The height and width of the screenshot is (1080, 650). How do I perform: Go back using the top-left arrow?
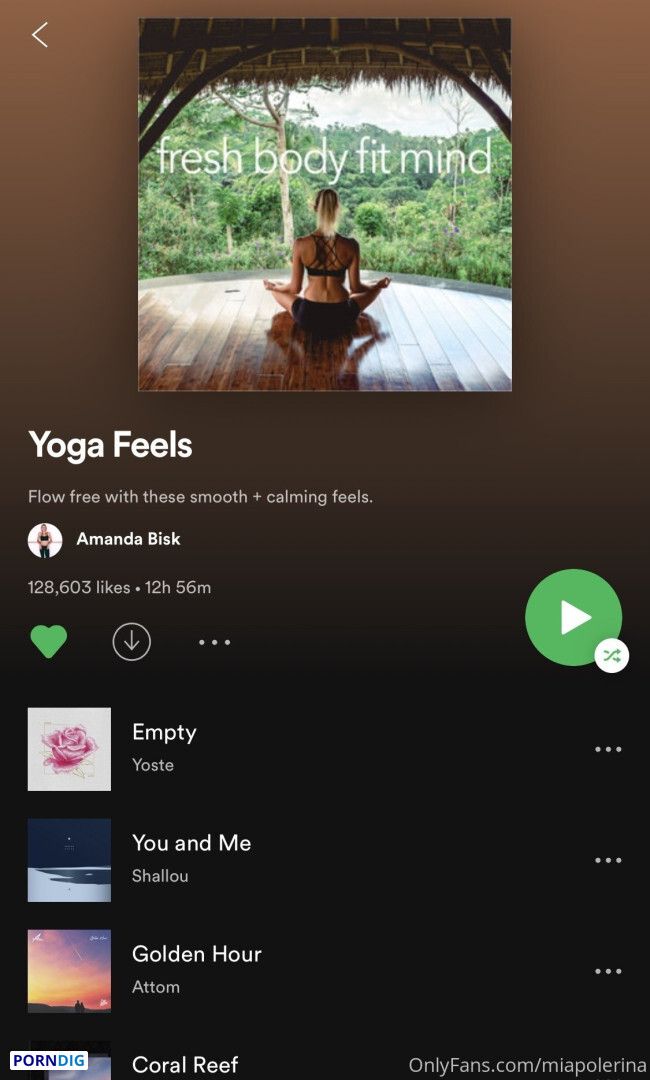(40, 34)
